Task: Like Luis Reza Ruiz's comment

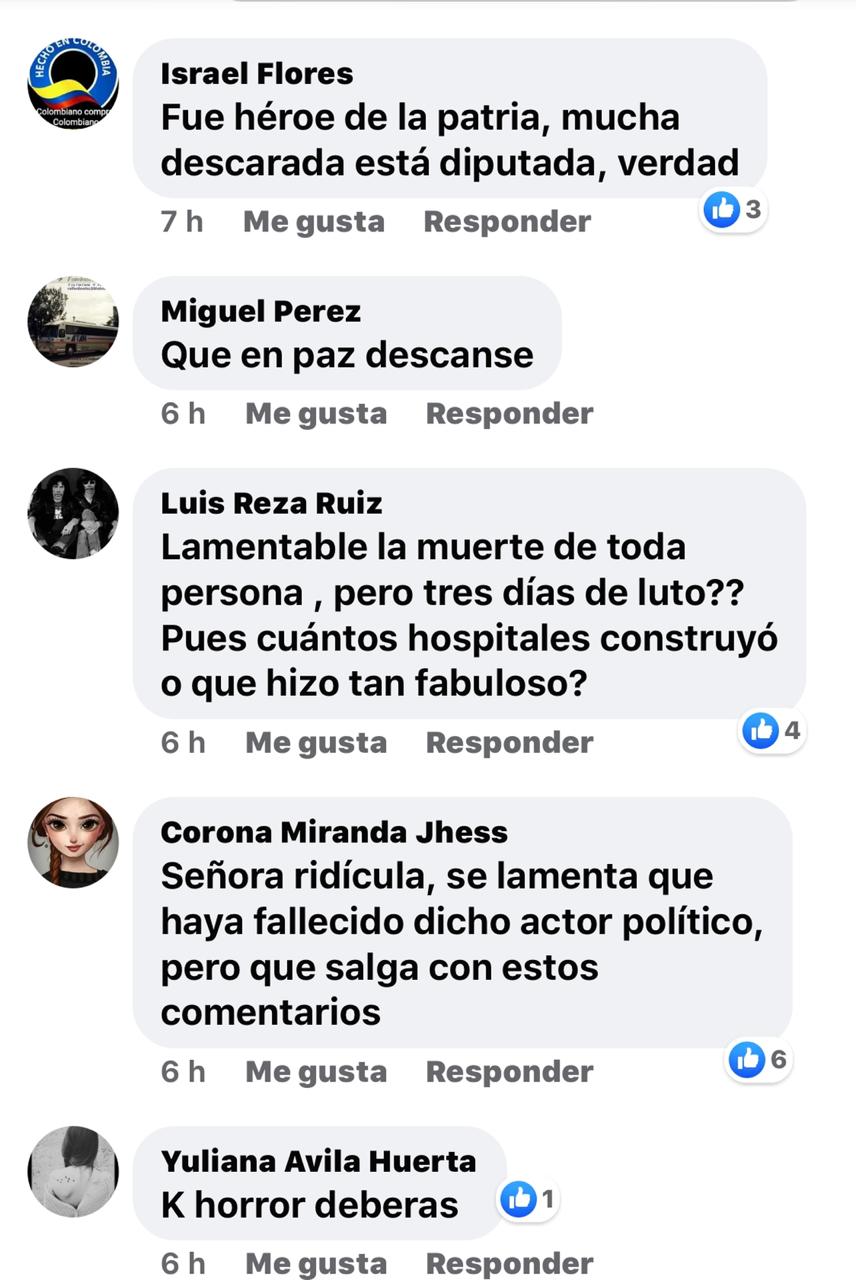Action: pos(316,742)
